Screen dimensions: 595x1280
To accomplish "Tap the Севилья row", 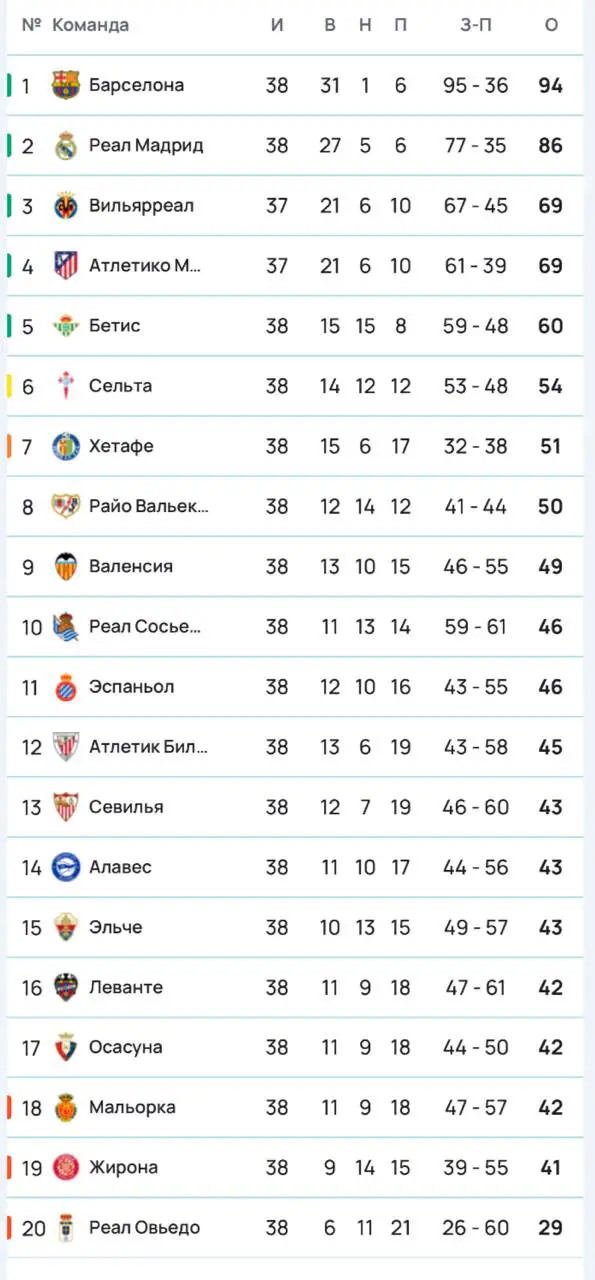I will coord(295,806).
